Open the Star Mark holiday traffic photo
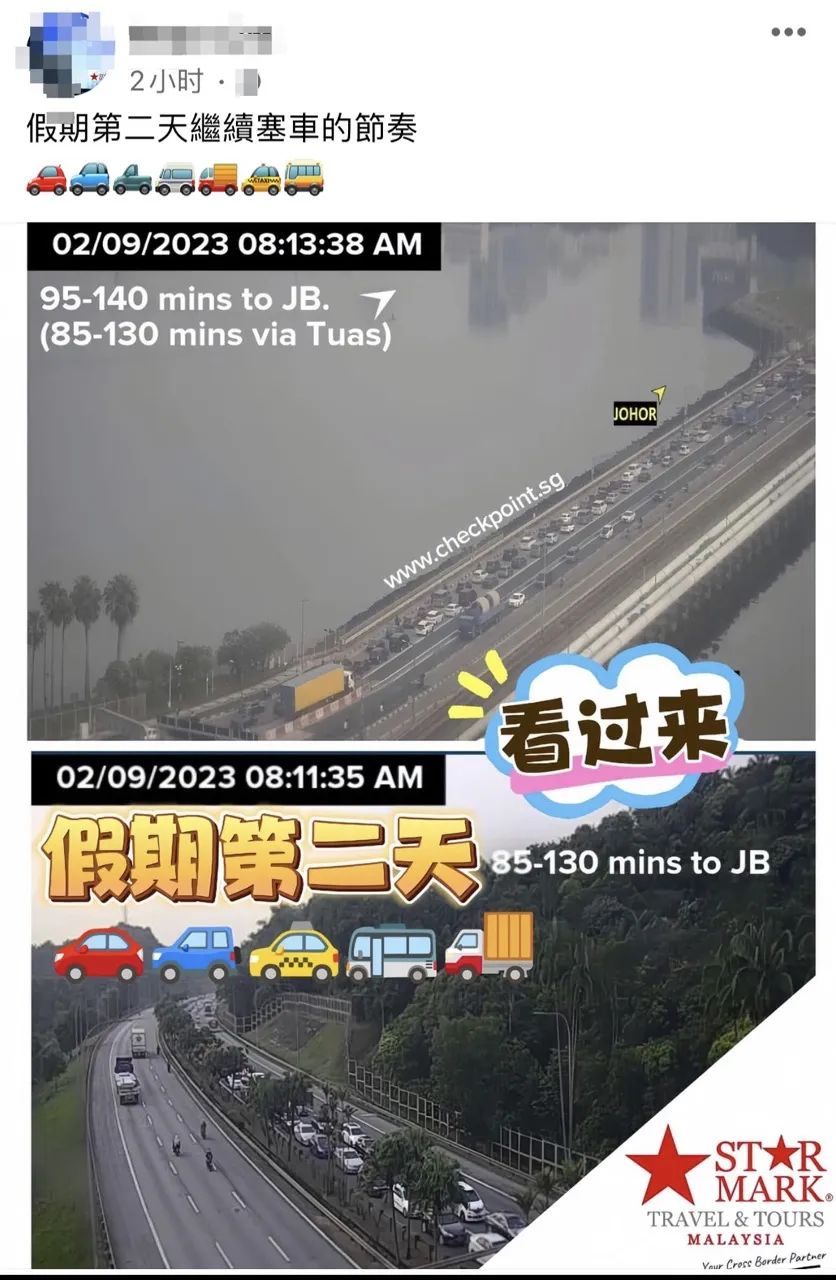The image size is (836, 1280). pos(420,1010)
